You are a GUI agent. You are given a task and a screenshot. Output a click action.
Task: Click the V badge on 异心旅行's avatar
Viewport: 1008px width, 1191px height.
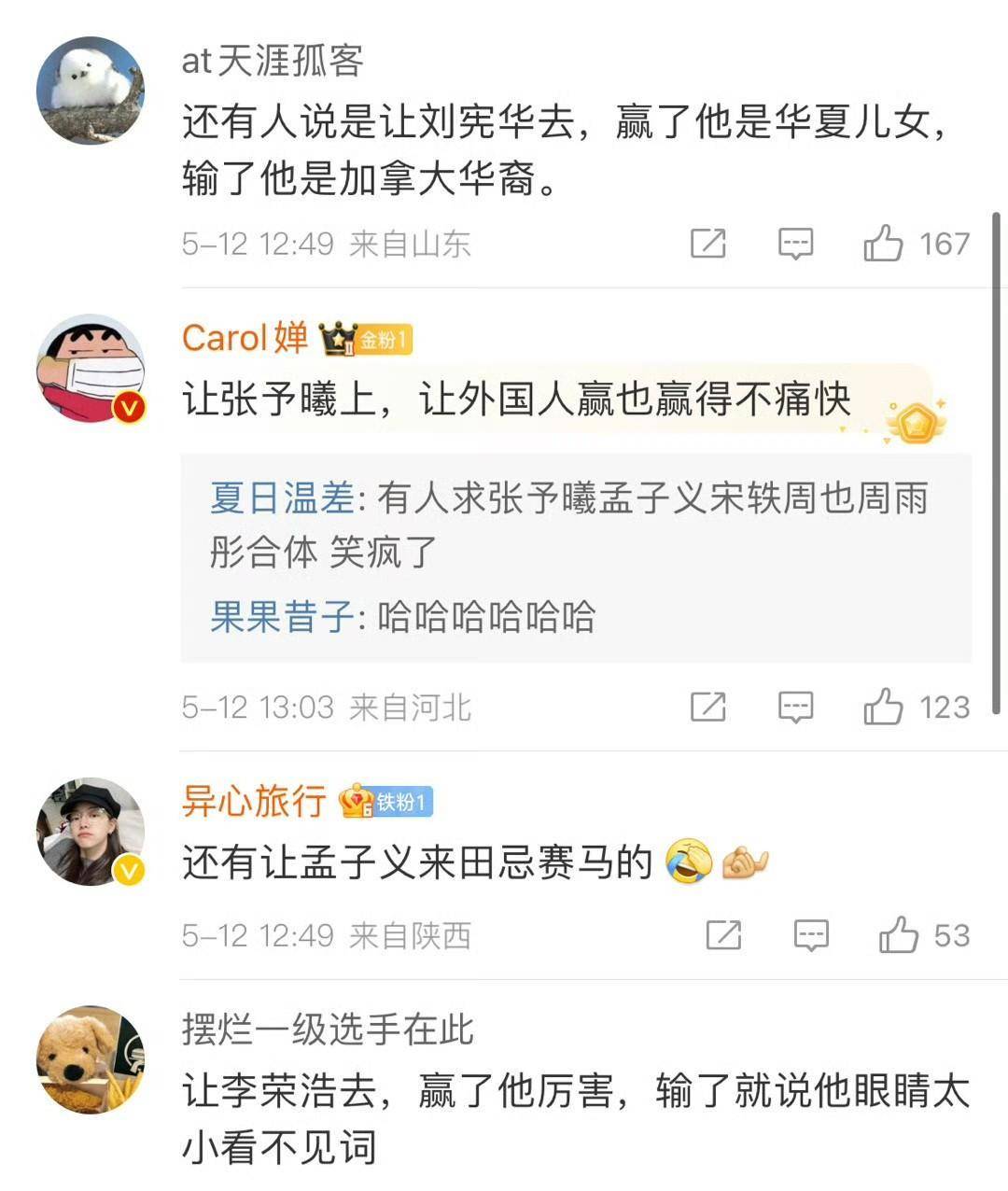129,870
